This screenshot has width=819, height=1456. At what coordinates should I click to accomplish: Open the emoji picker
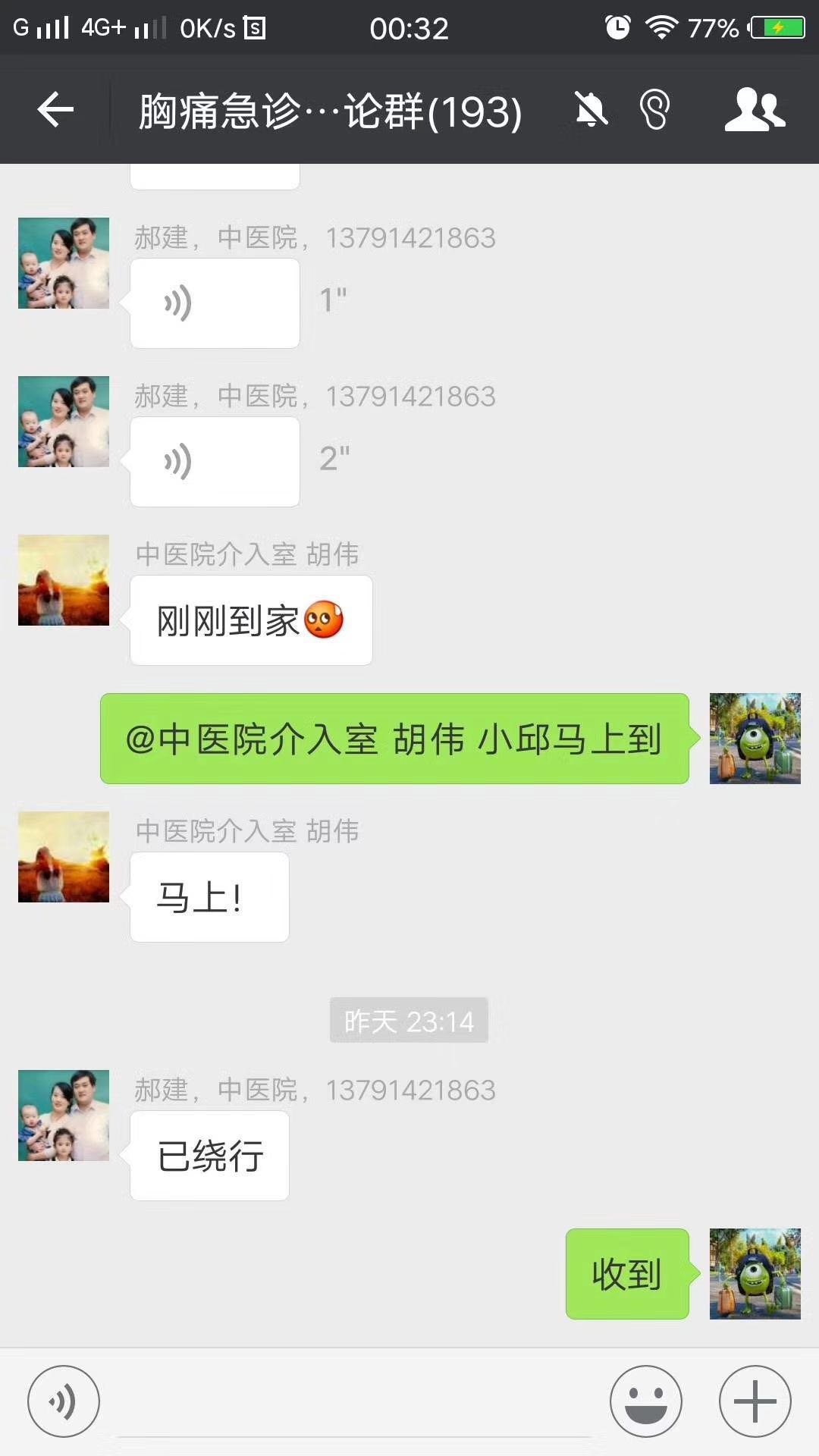coord(646,1401)
